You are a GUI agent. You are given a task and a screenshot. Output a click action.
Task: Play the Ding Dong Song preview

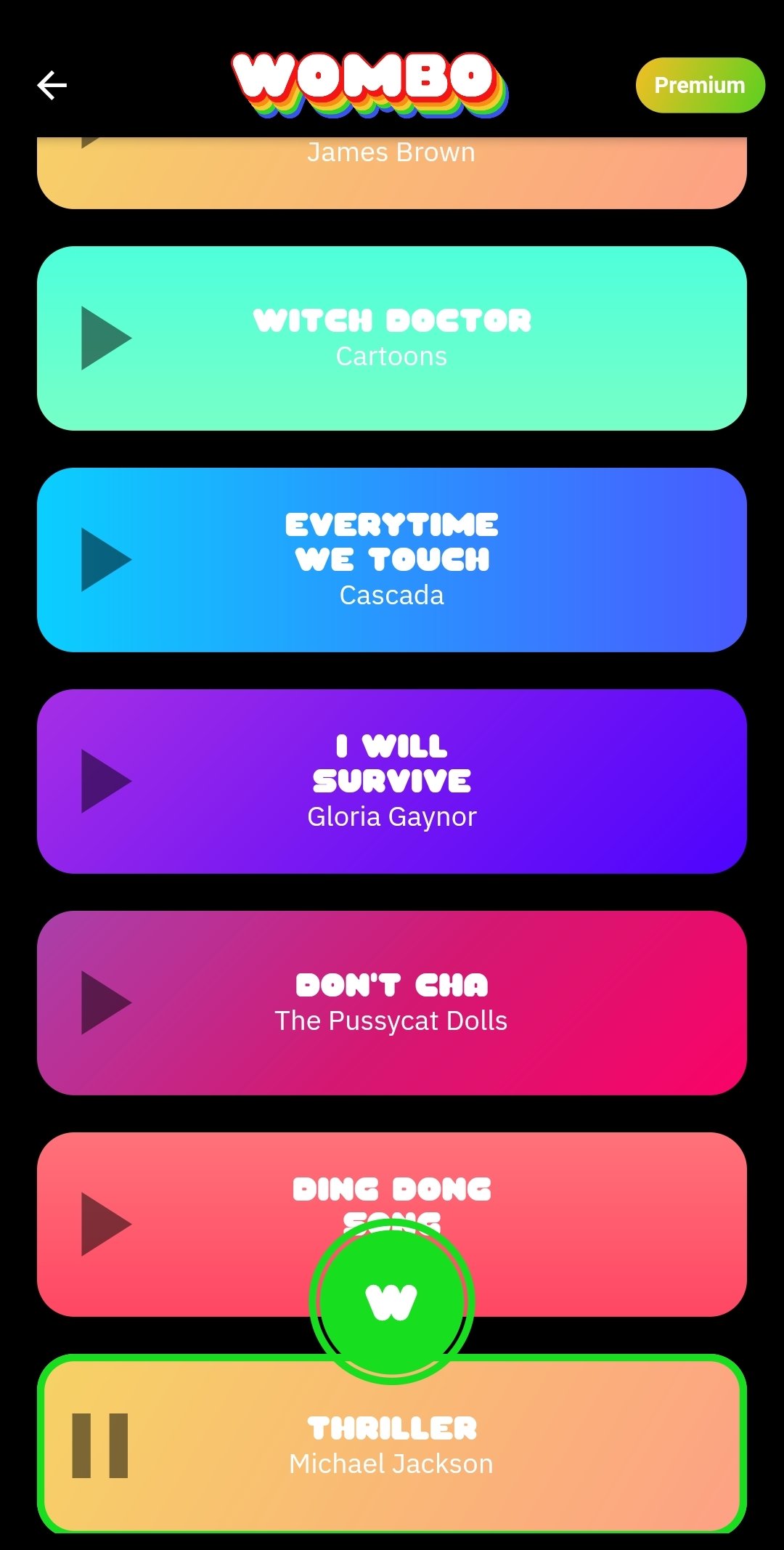106,1224
